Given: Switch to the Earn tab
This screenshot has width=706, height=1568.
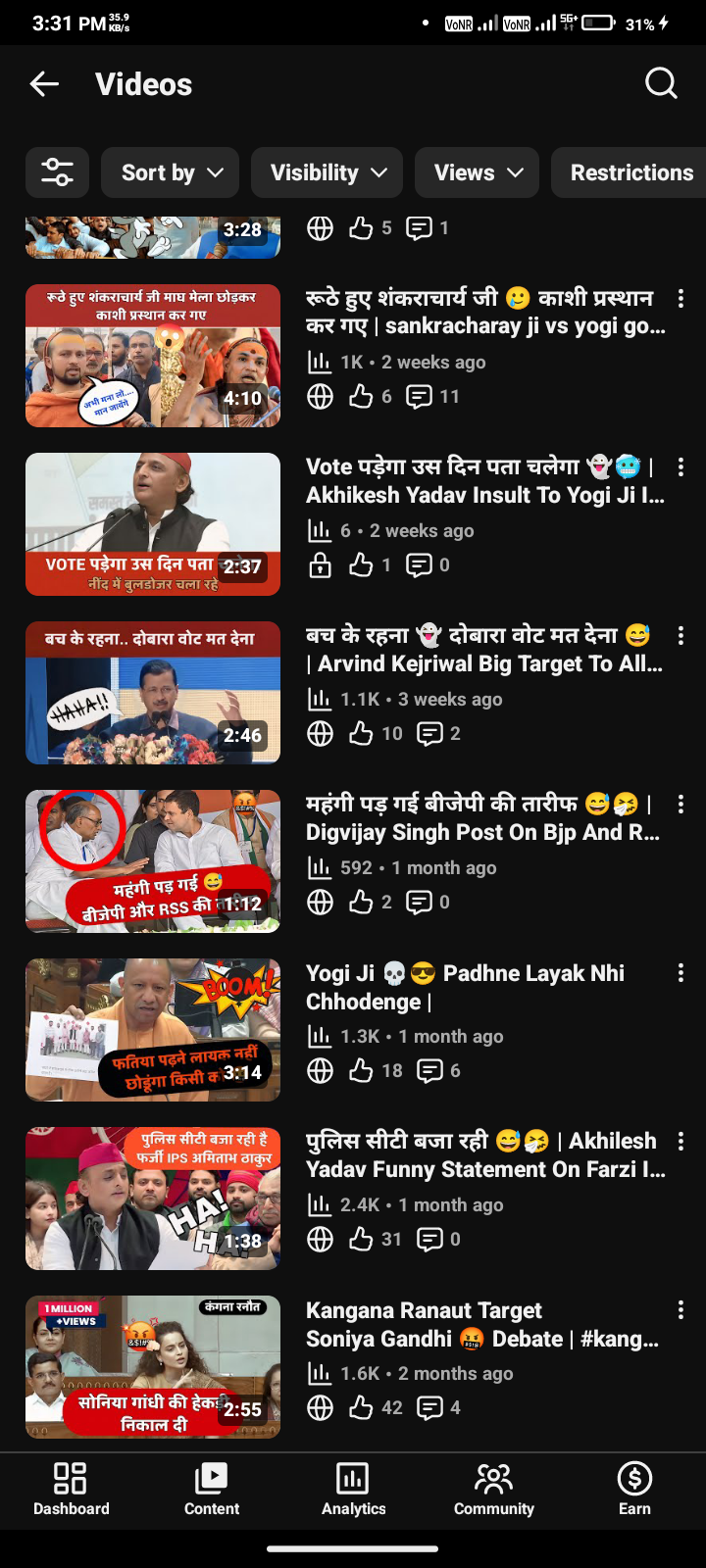Looking at the screenshot, I should [634, 1489].
